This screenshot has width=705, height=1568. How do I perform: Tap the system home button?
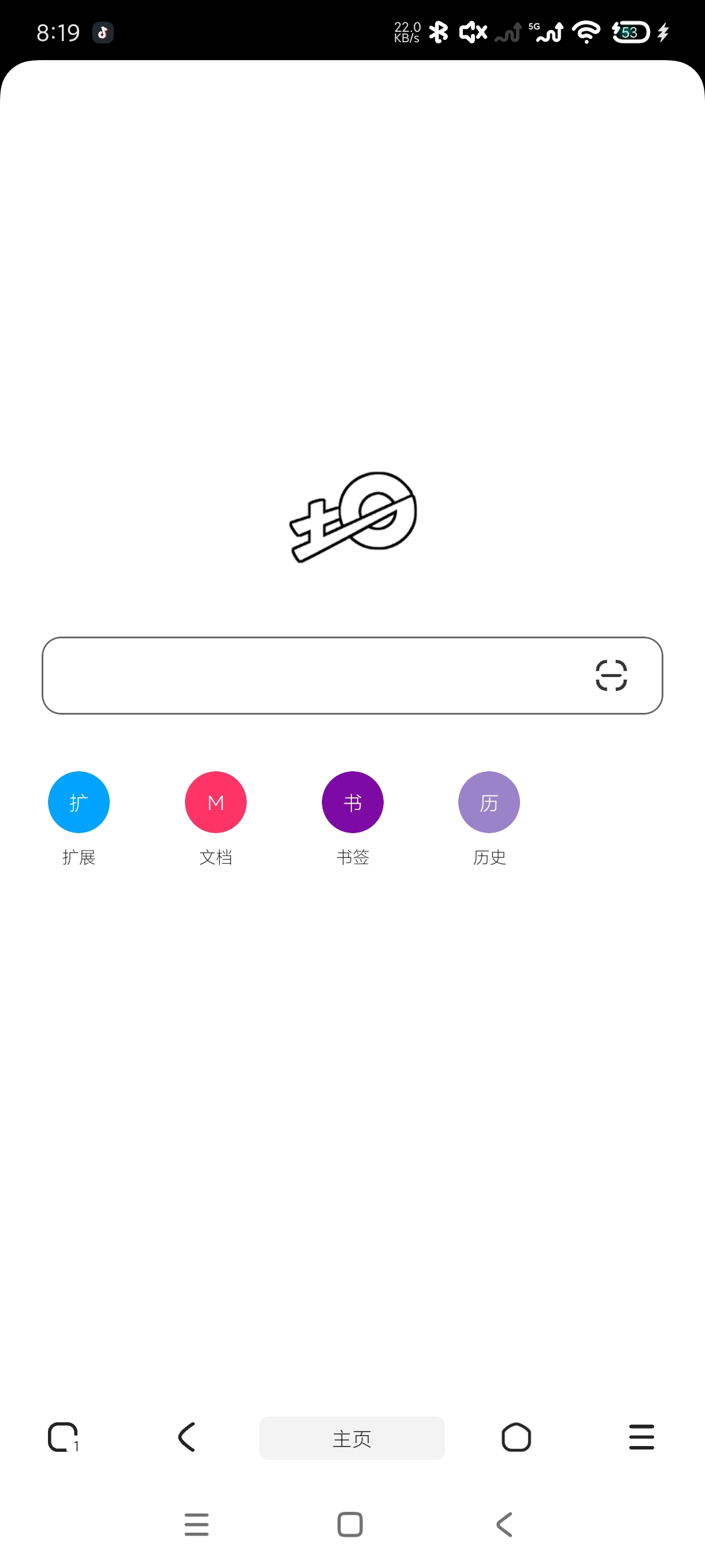(x=350, y=1525)
